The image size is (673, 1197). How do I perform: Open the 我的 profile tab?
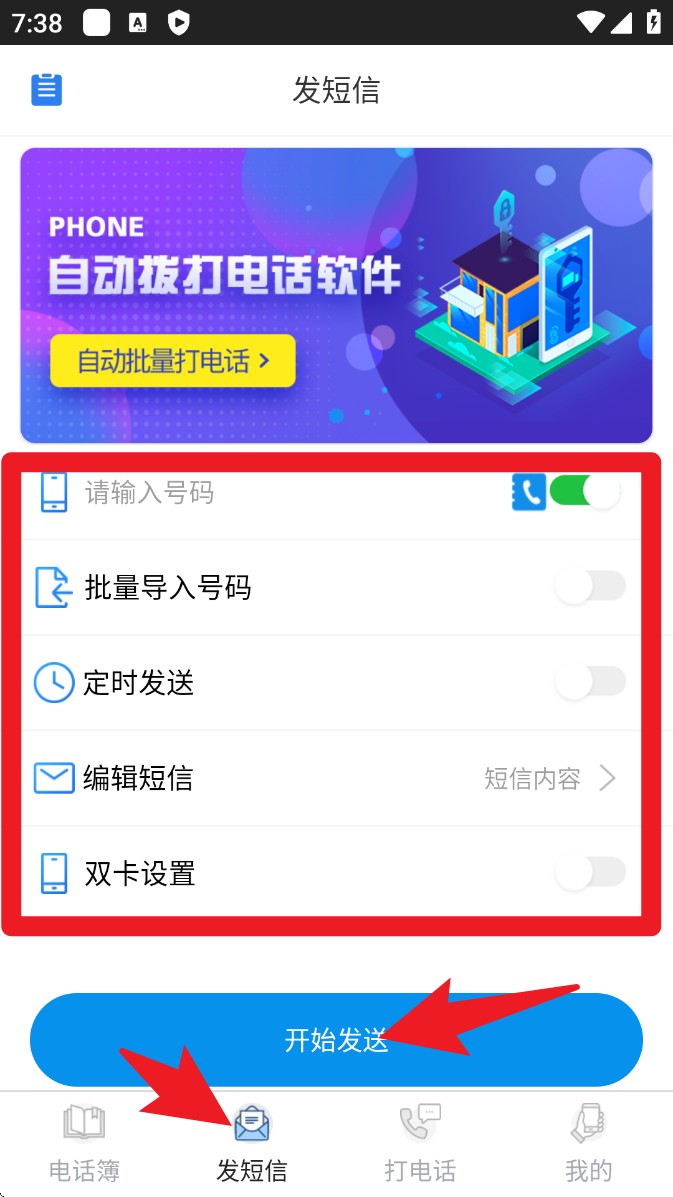tap(588, 1142)
